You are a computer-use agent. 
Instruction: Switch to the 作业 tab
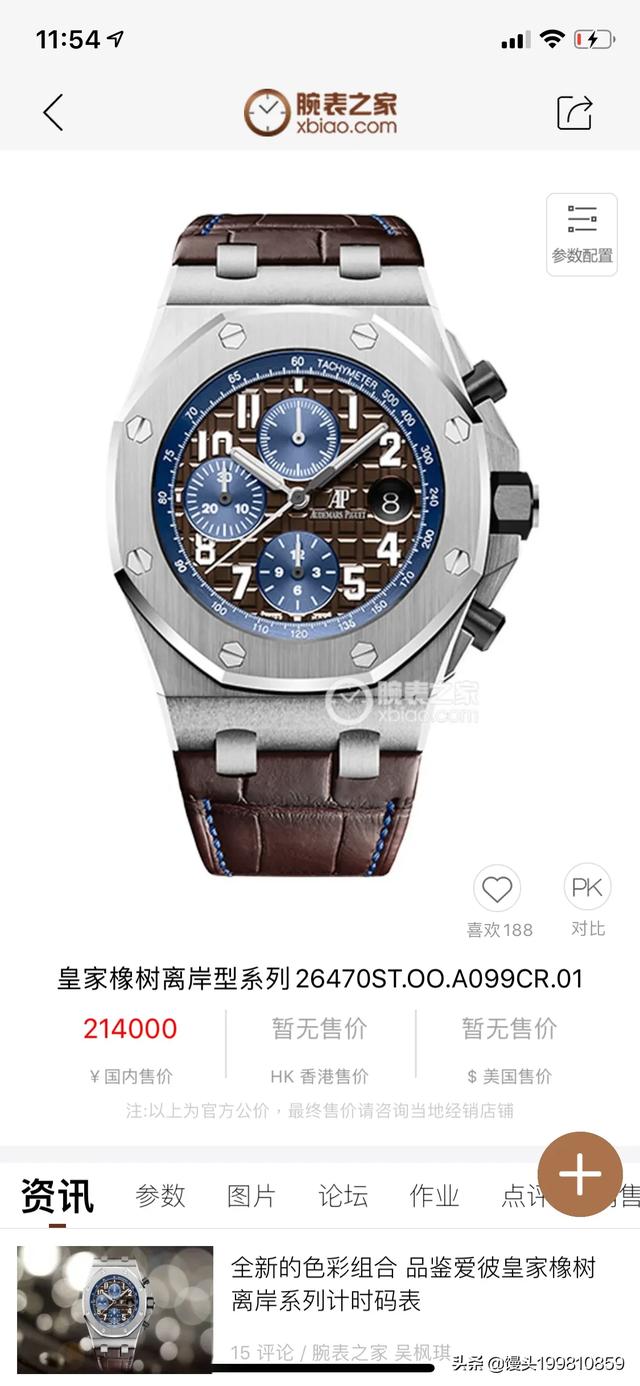434,1195
